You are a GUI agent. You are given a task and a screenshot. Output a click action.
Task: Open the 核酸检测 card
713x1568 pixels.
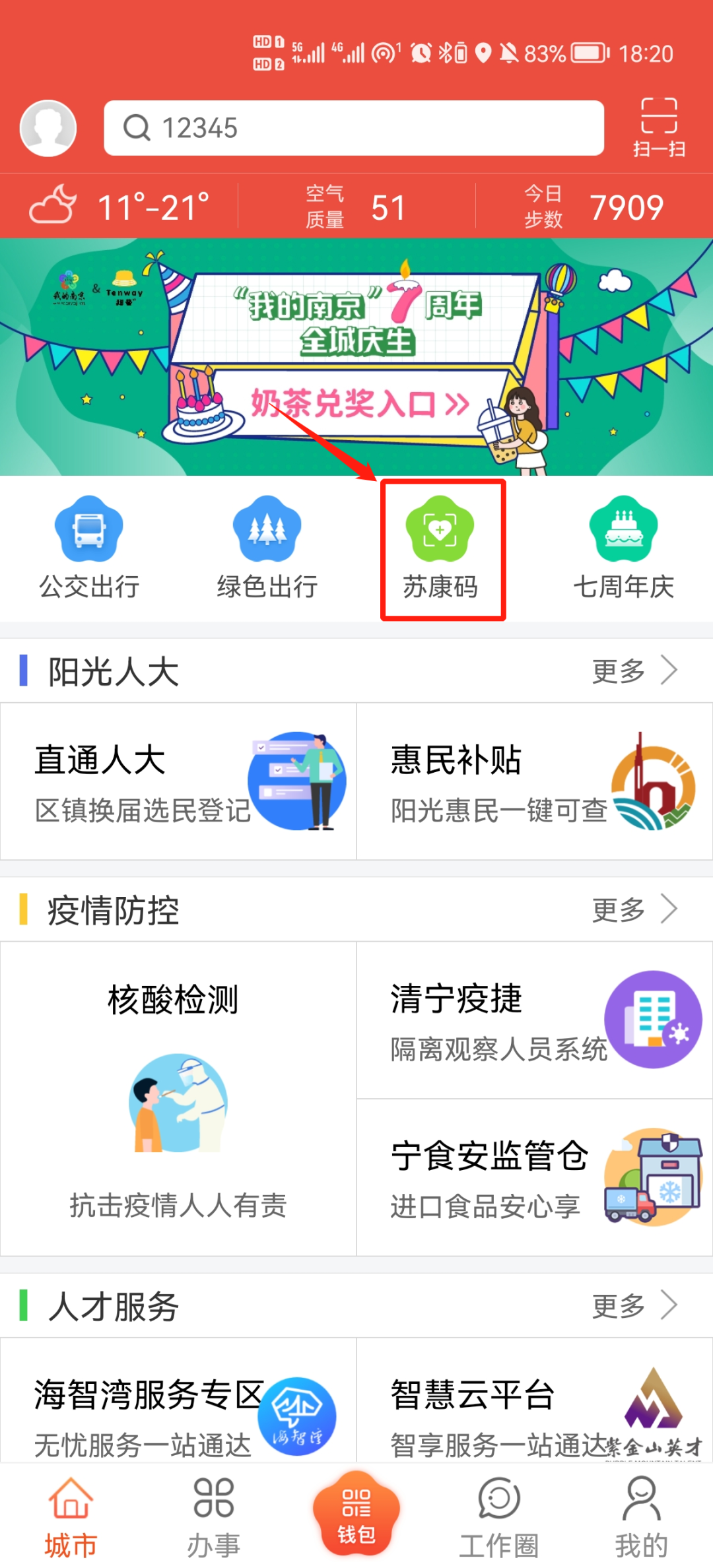178,1099
